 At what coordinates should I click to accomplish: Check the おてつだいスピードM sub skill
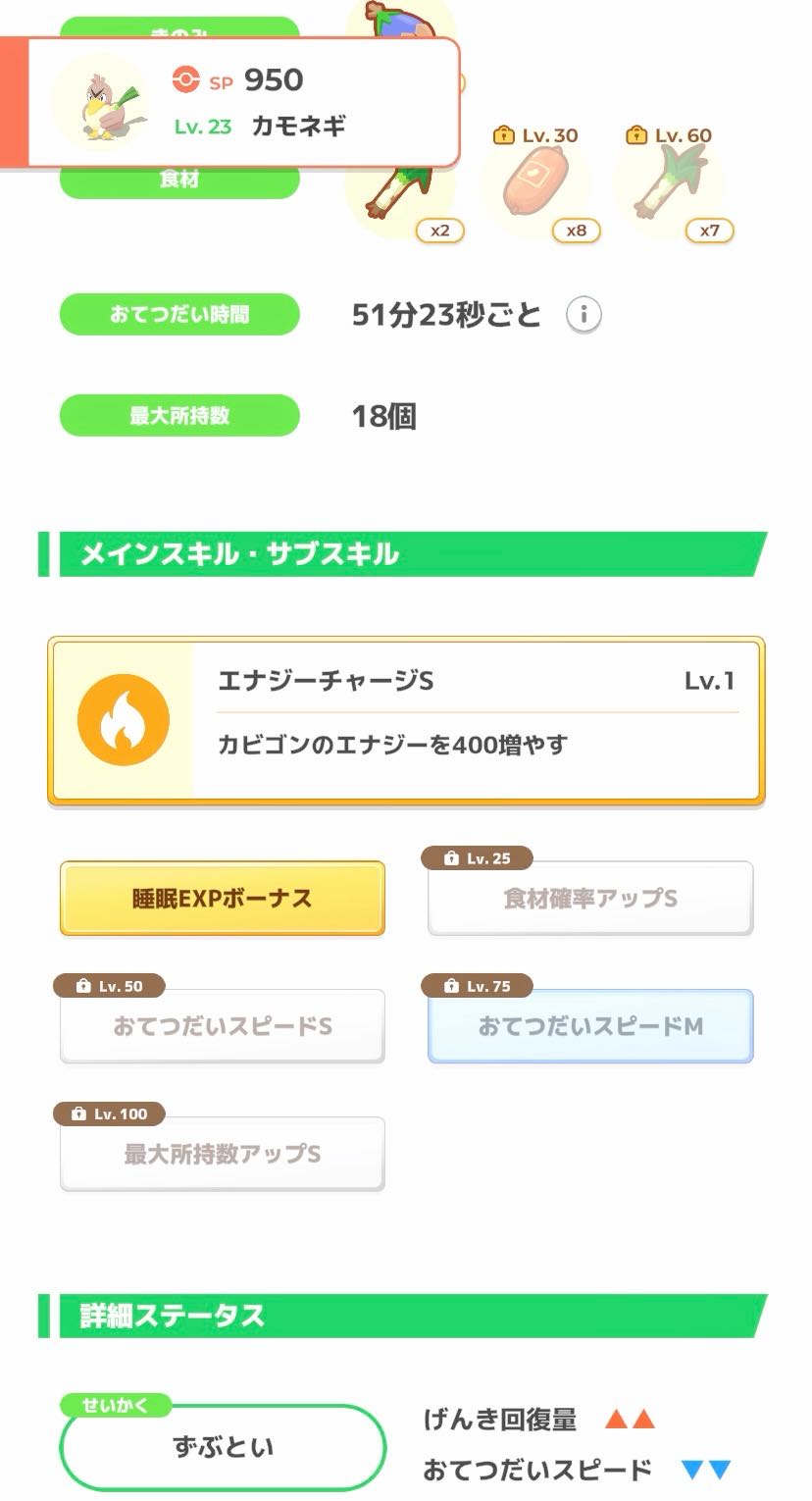pyautogui.click(x=590, y=1026)
